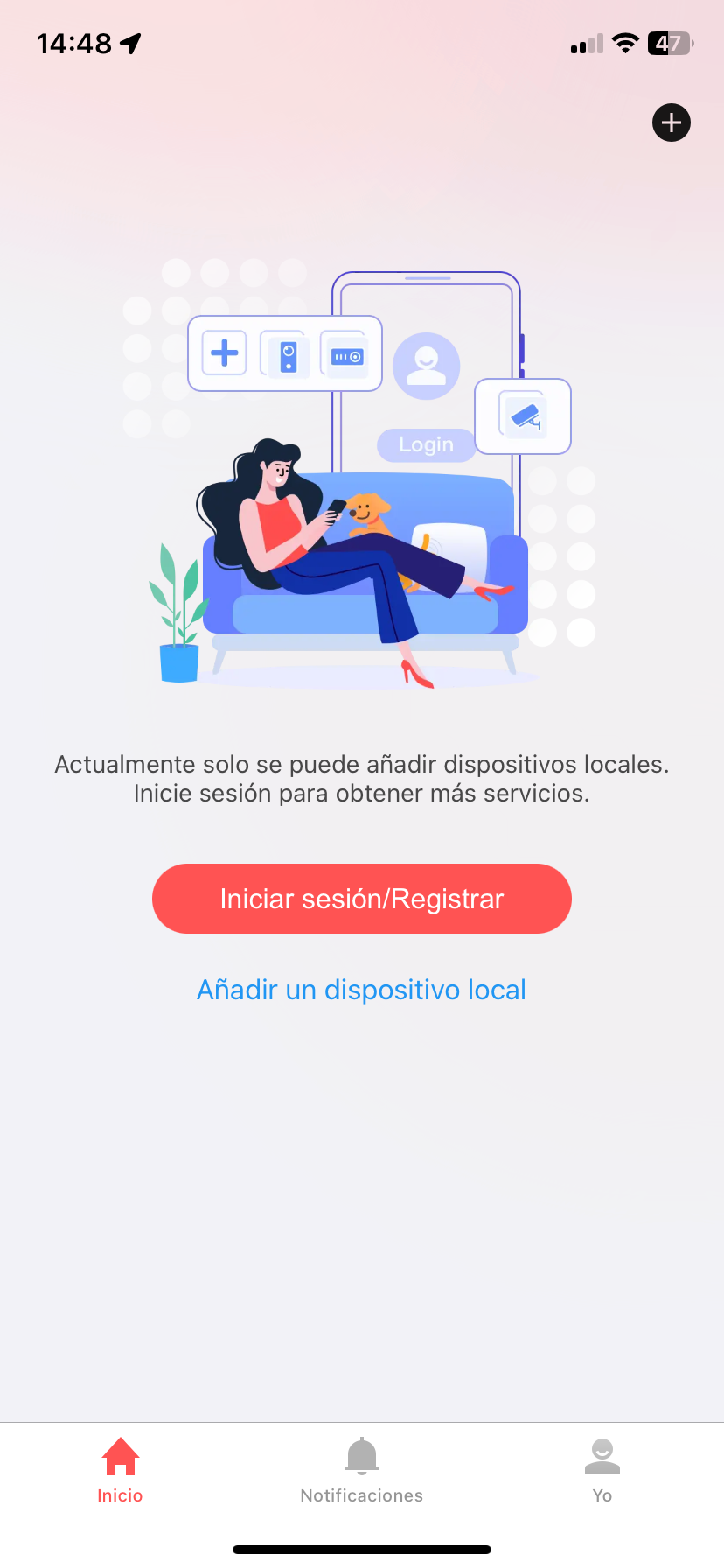Tap the plus icon to add device

tap(671, 122)
